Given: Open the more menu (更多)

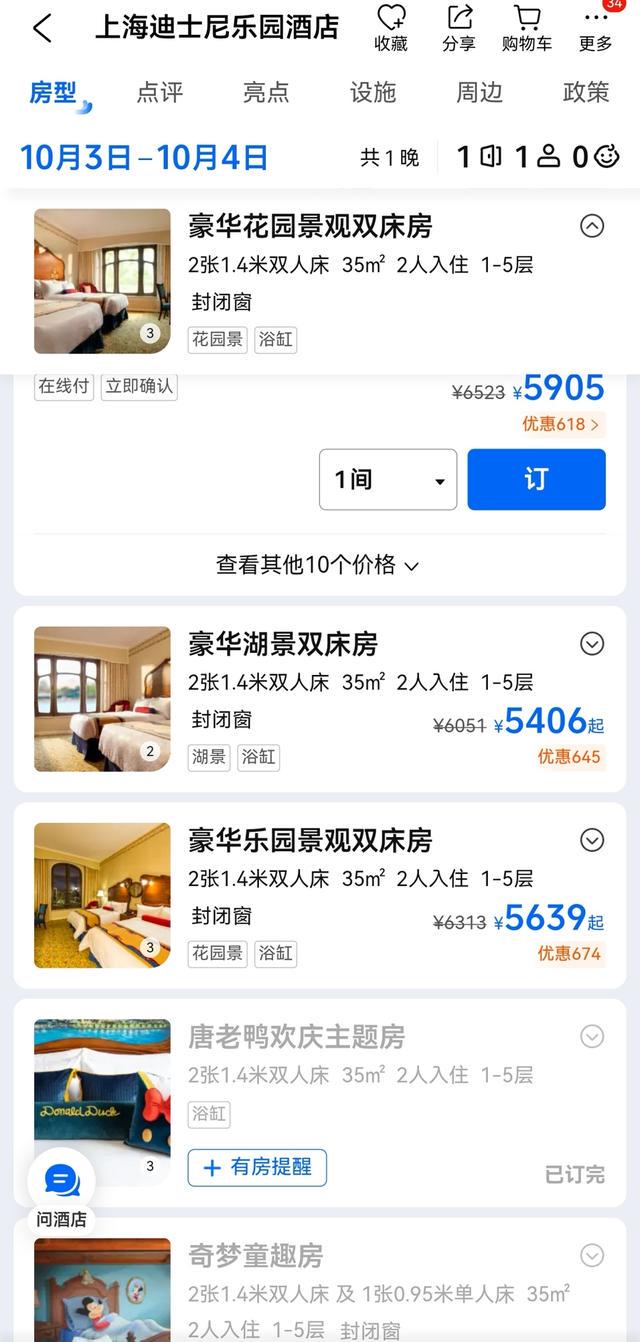Looking at the screenshot, I should tap(595, 28).
